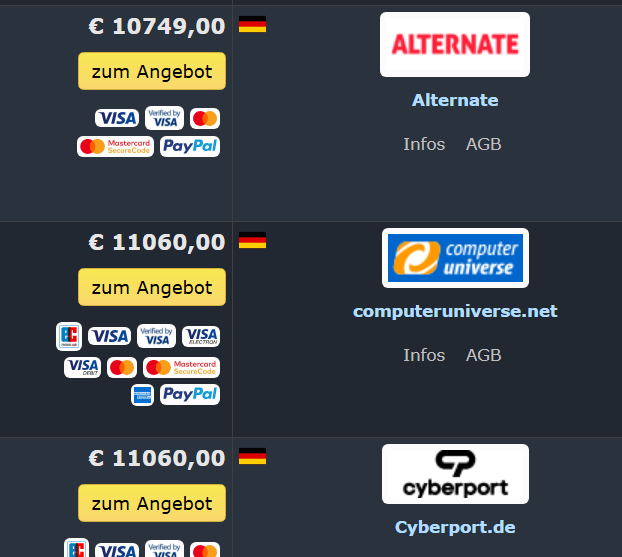Open the cyberport logo tile

[455, 474]
